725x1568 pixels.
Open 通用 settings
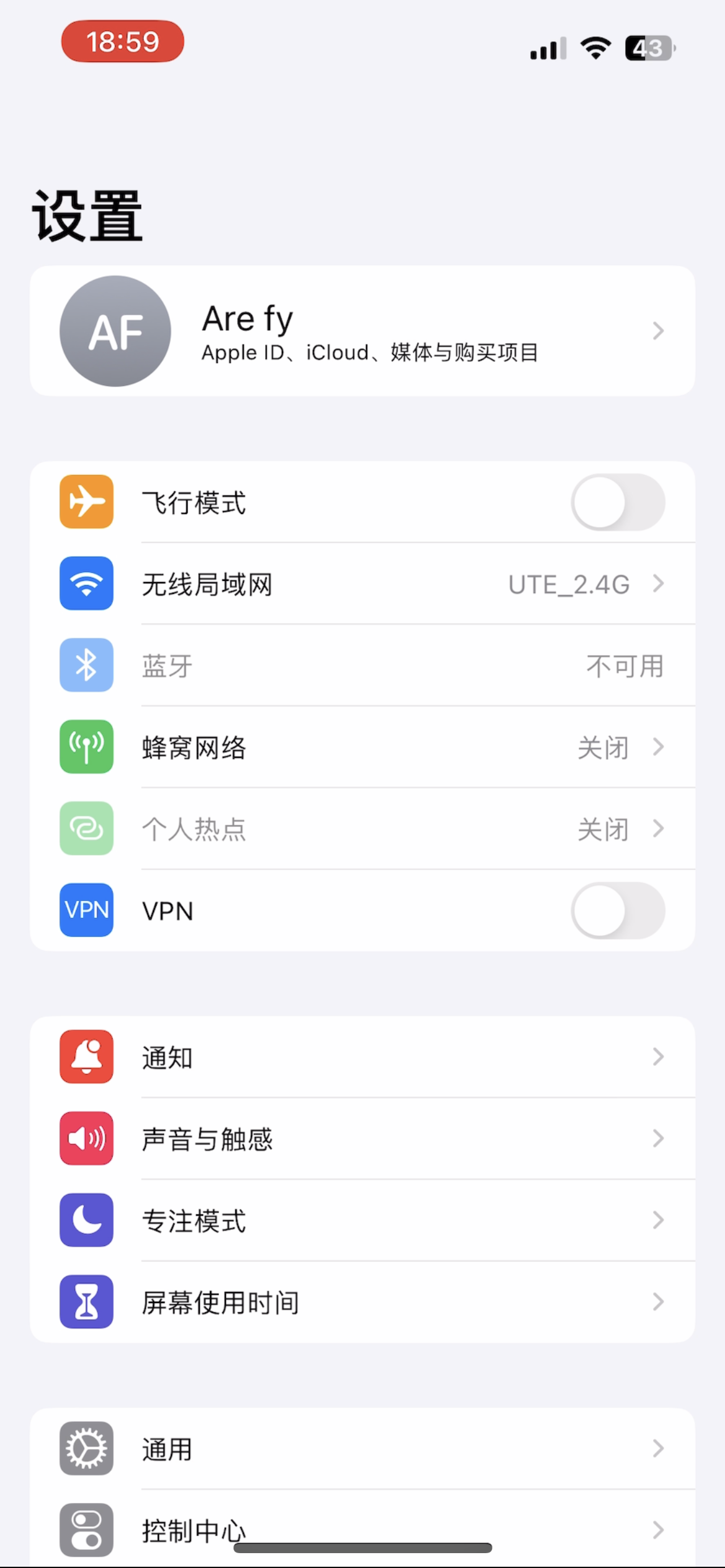[x=362, y=1449]
